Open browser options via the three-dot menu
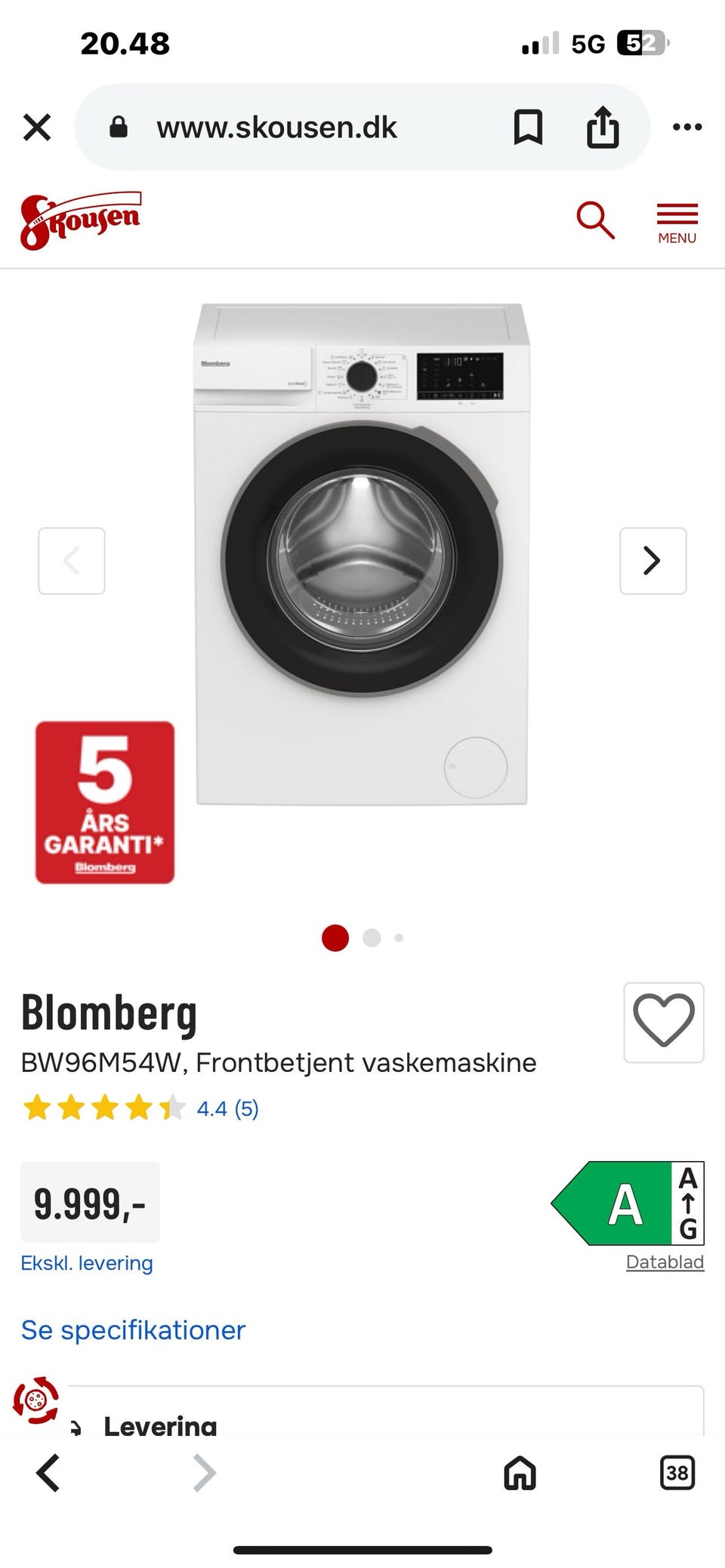 point(686,126)
